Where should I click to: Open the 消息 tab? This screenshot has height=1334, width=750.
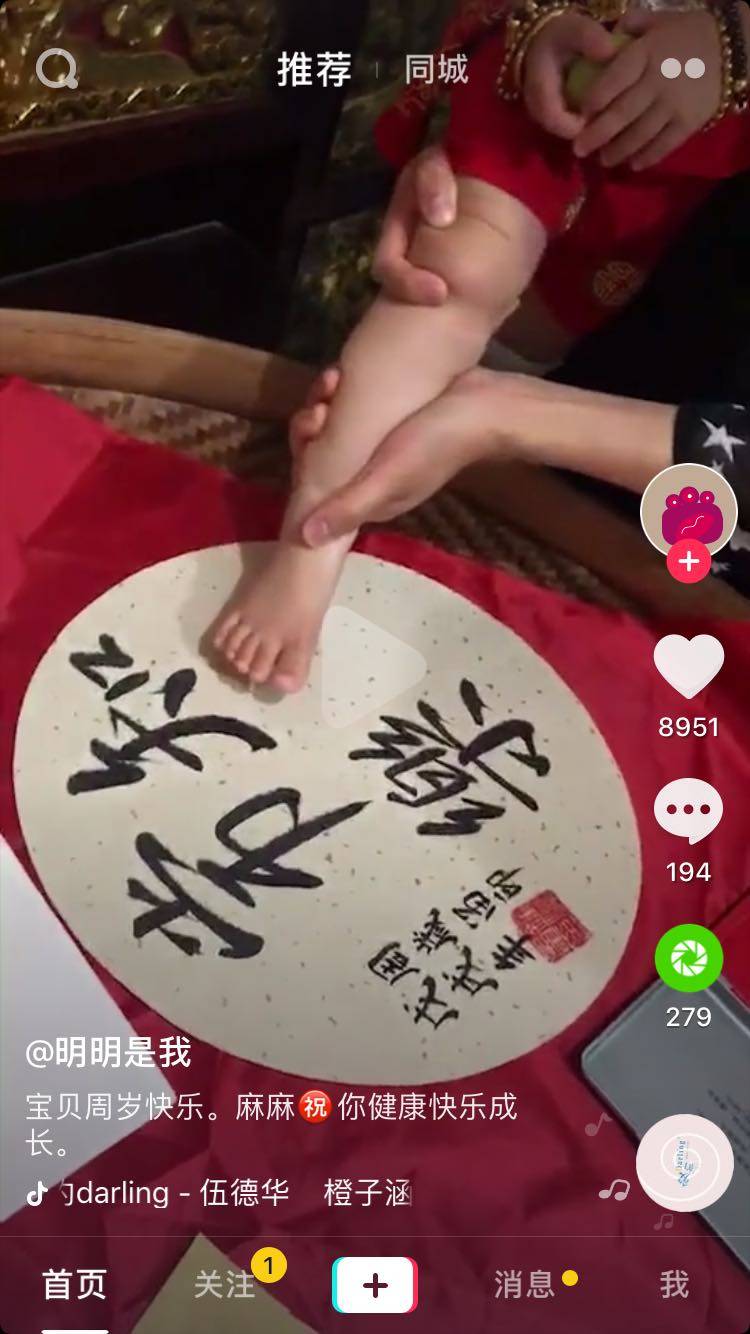pos(524,1285)
